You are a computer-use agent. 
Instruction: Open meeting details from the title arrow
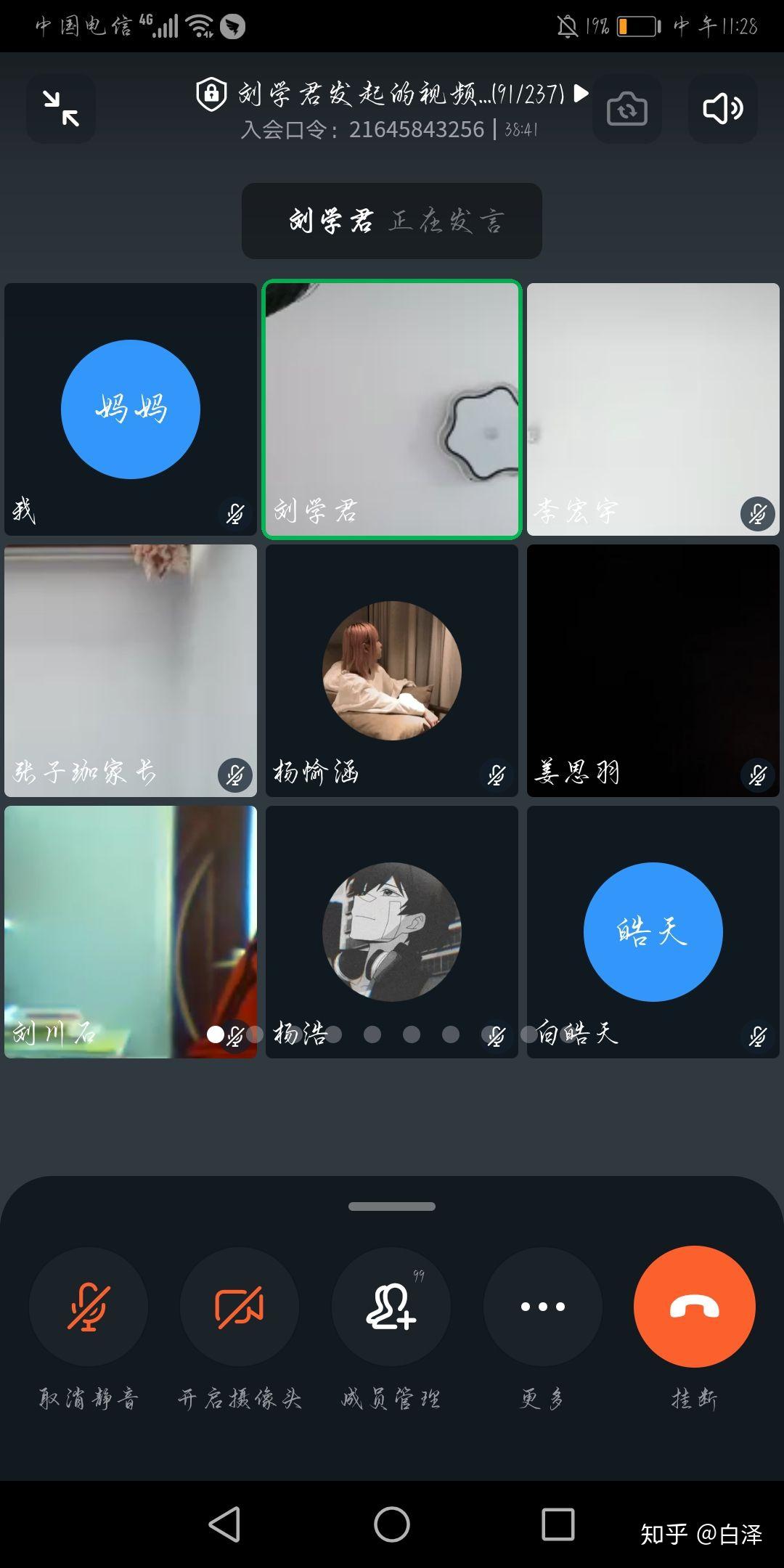coord(581,93)
